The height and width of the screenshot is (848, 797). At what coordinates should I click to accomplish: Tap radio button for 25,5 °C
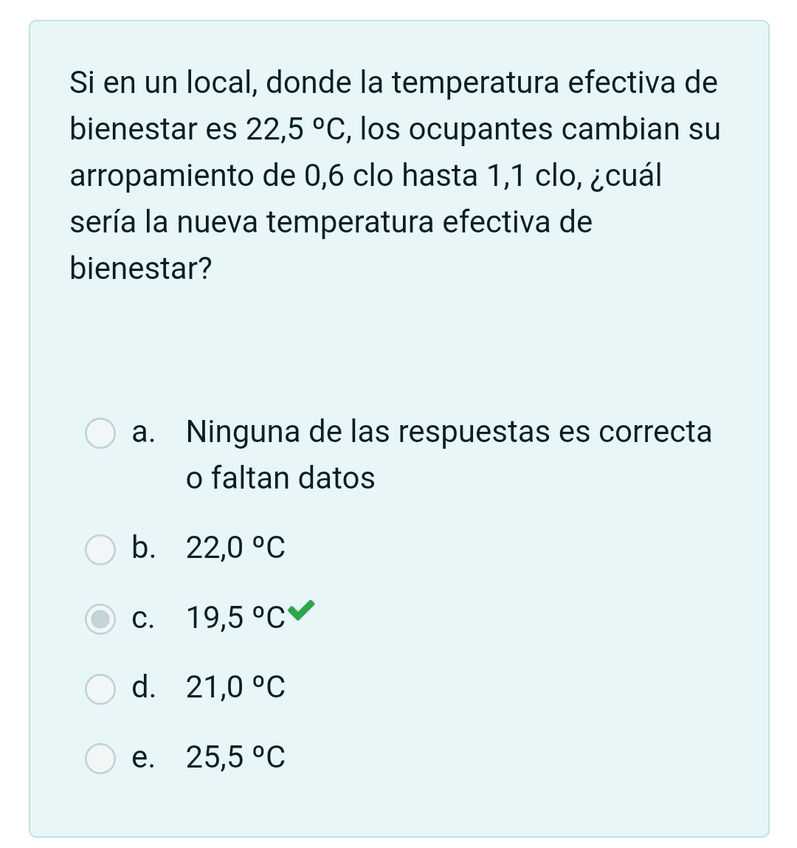[100, 758]
